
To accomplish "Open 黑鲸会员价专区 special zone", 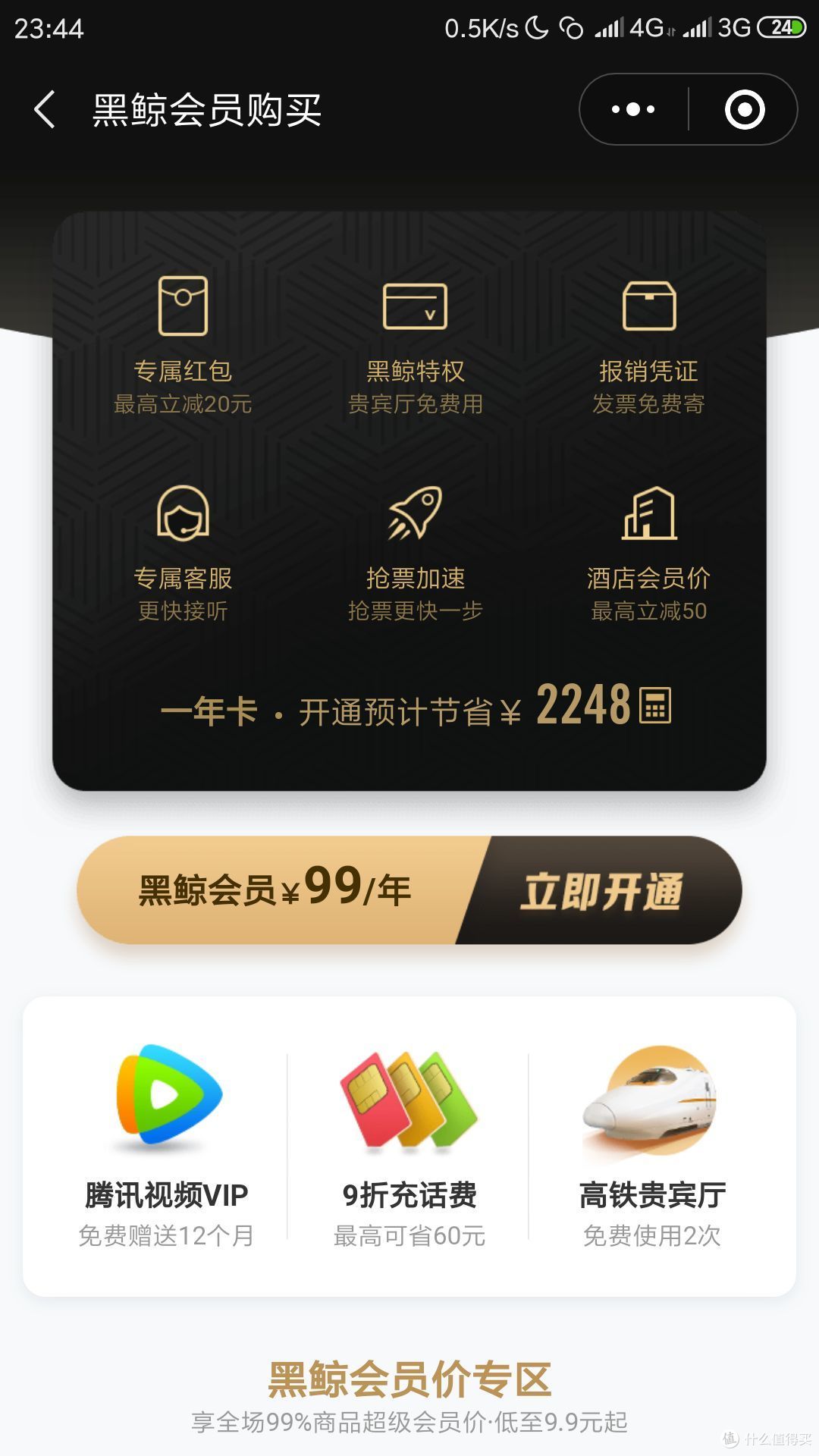I will click(409, 1380).
